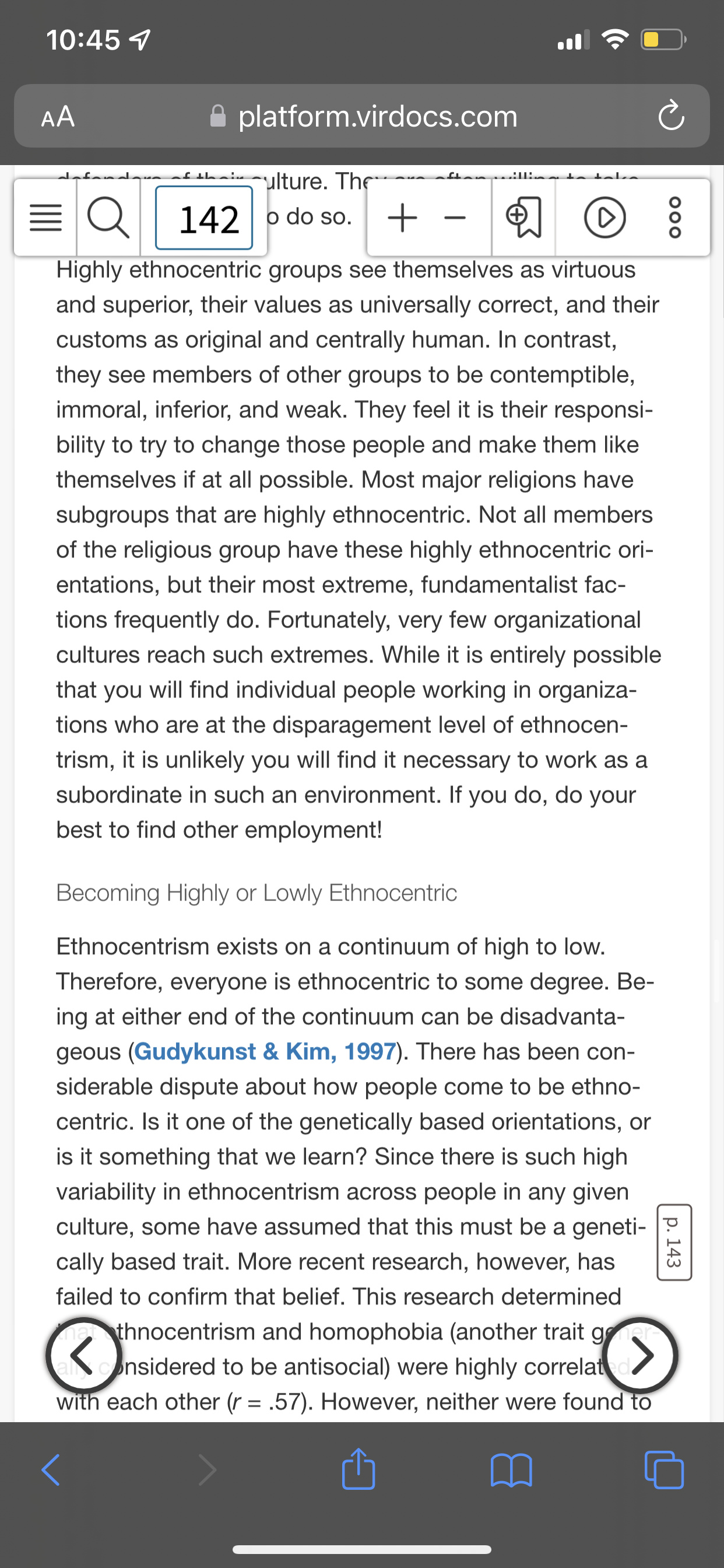Increase text size with the plus button

pyautogui.click(x=402, y=218)
